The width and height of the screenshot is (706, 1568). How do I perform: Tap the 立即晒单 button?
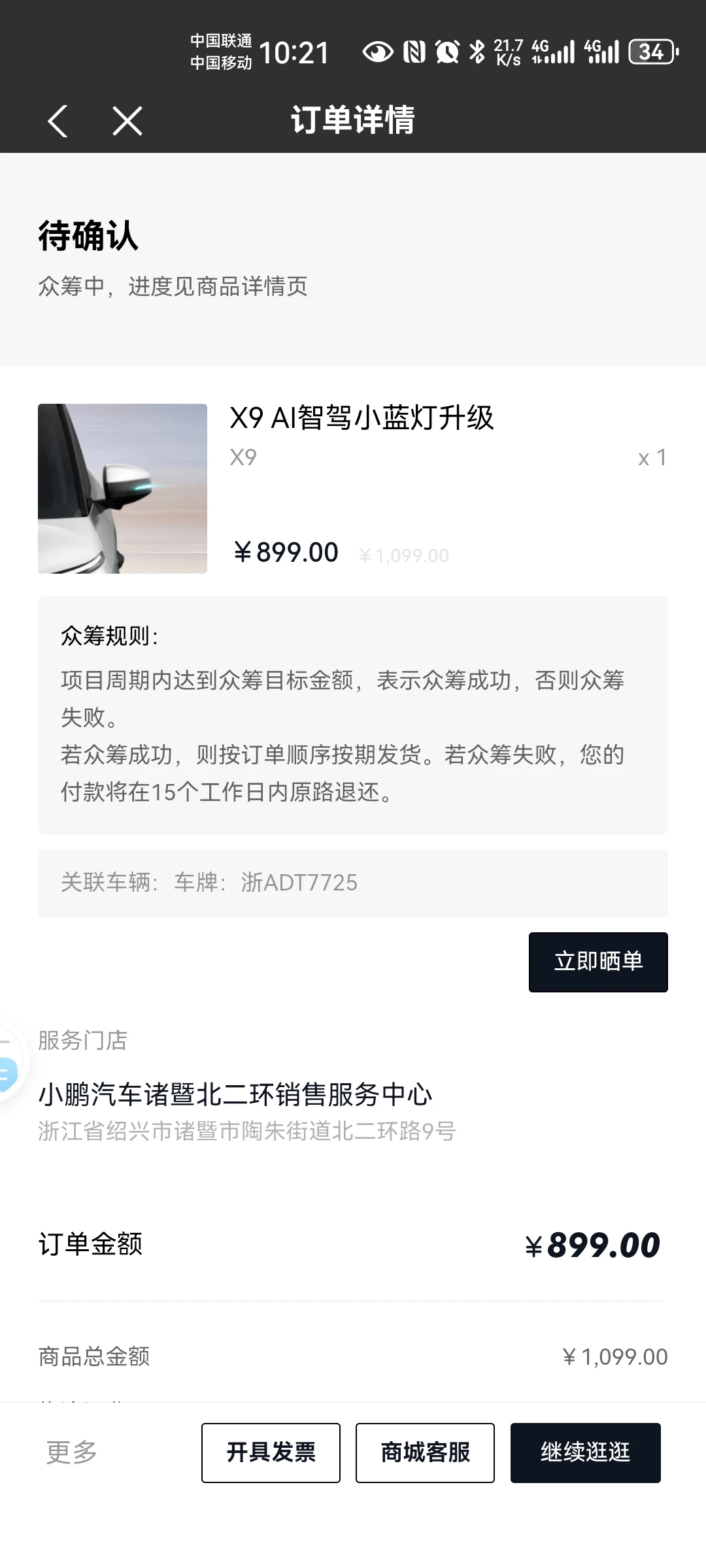[x=598, y=962]
